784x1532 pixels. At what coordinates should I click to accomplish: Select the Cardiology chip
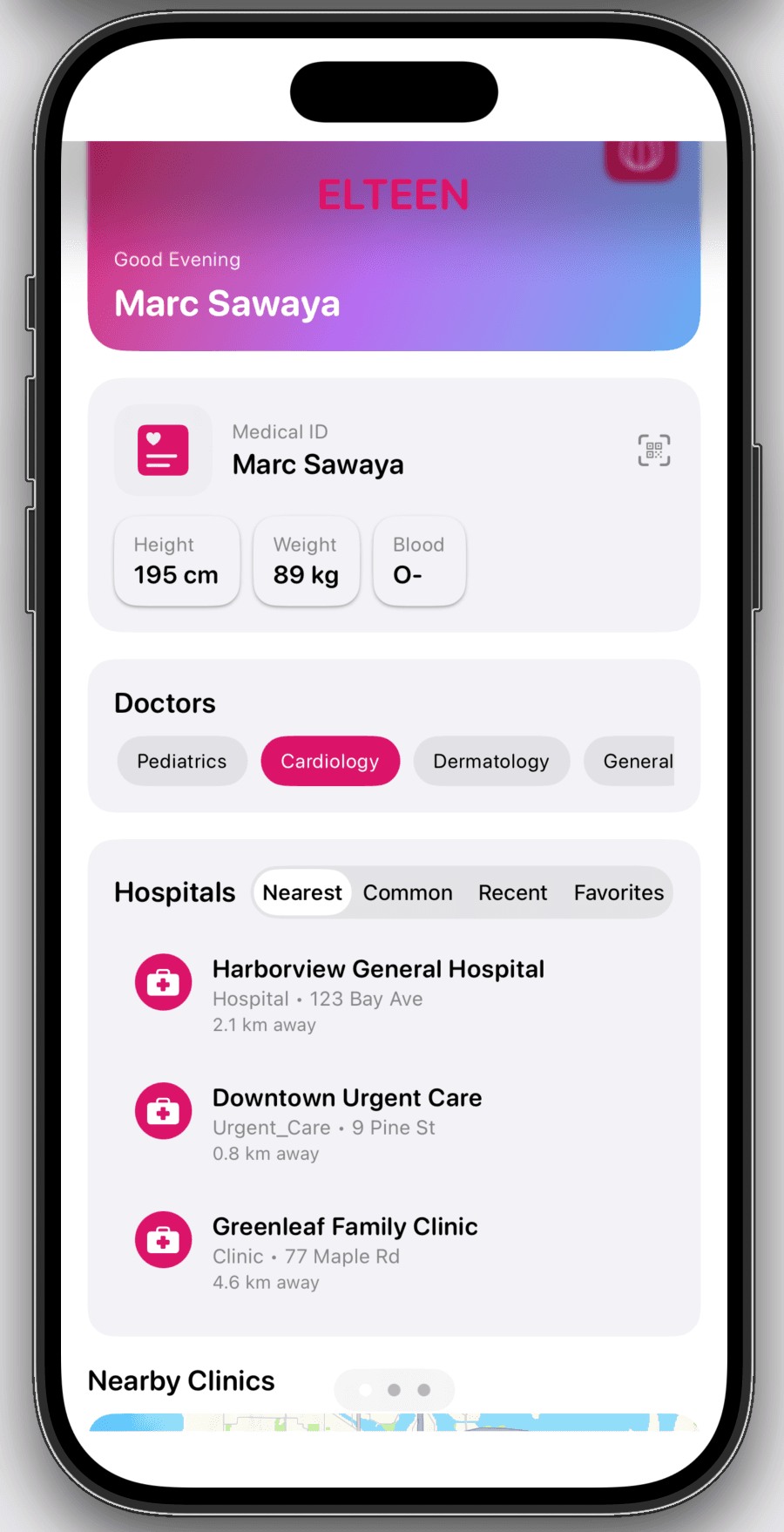coord(330,762)
